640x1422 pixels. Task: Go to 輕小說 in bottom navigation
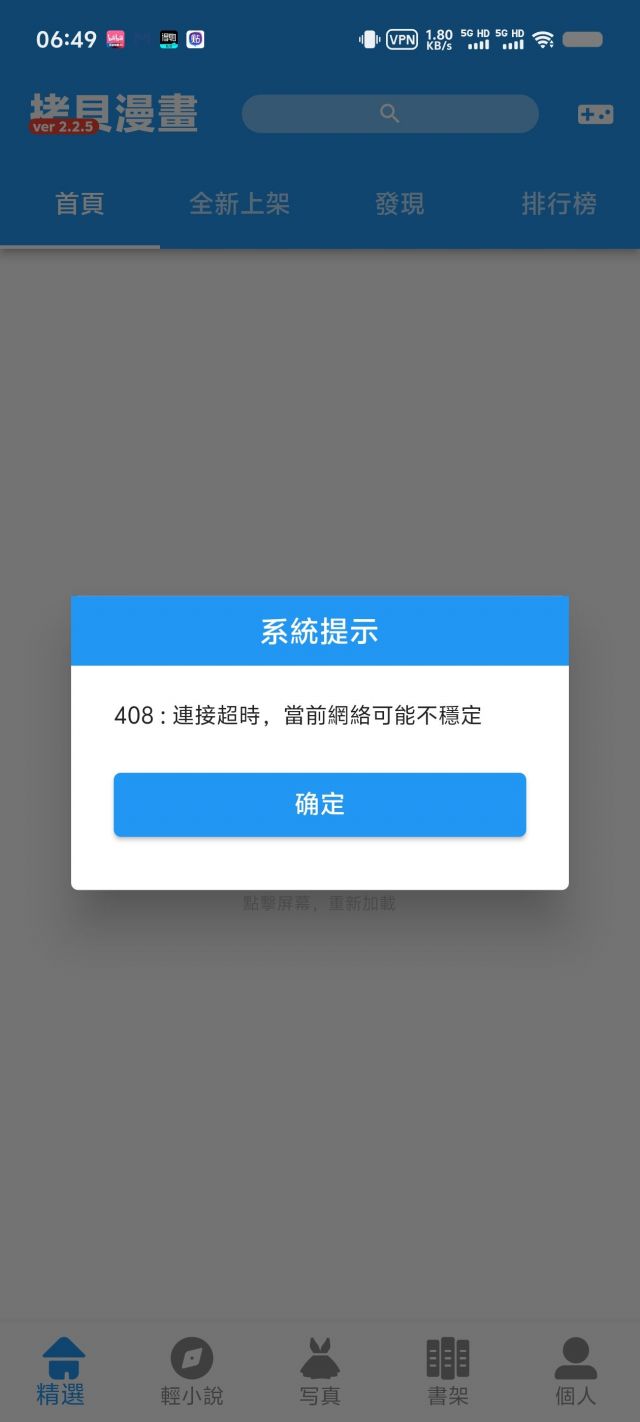coord(192,1372)
